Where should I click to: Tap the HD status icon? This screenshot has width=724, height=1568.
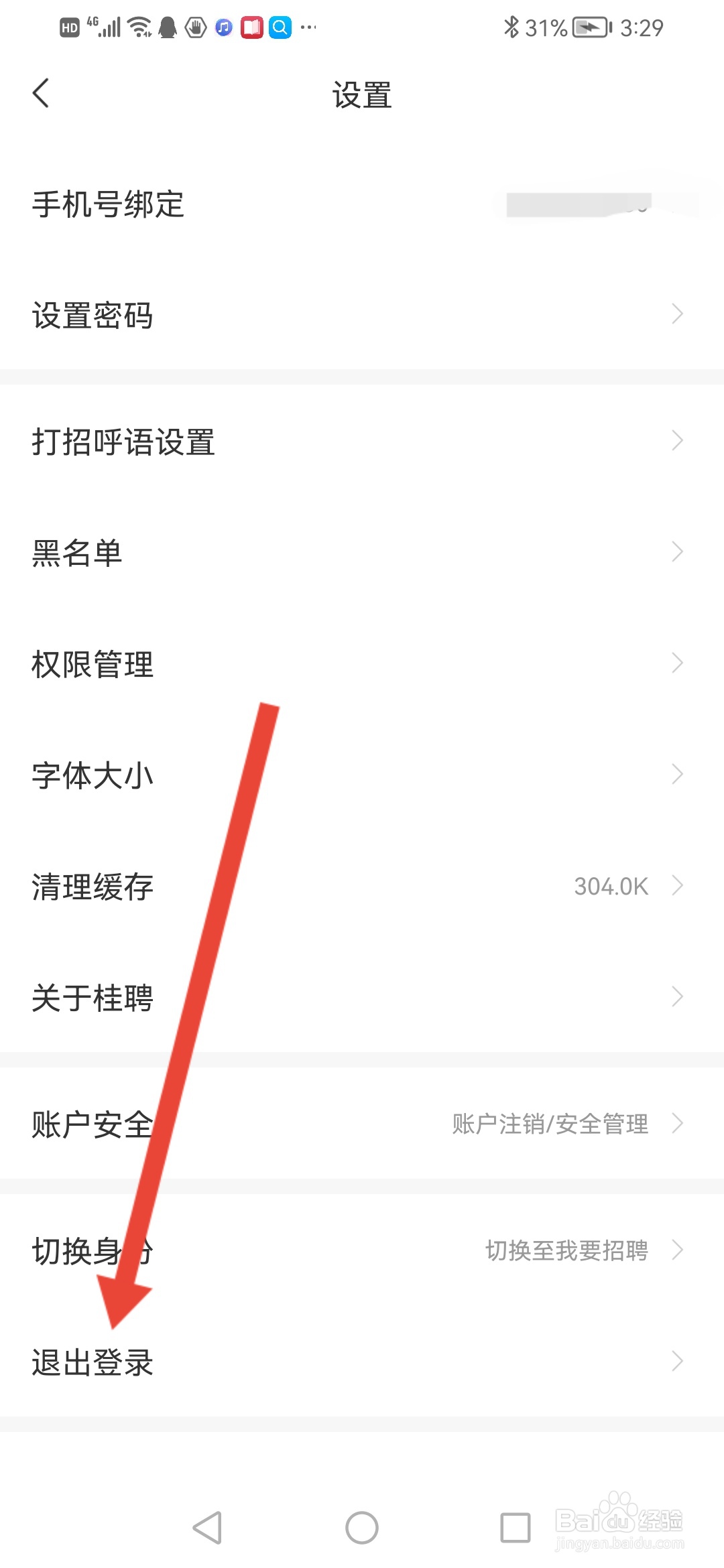[70, 27]
